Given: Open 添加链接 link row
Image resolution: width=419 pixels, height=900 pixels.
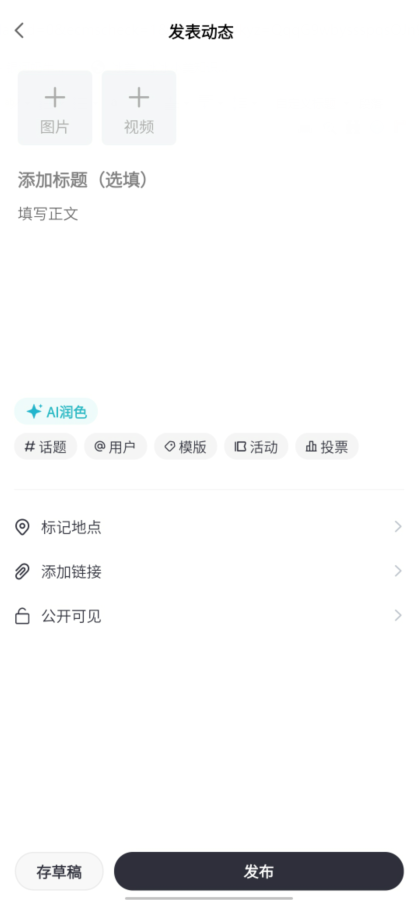Looking at the screenshot, I should coord(210,572).
